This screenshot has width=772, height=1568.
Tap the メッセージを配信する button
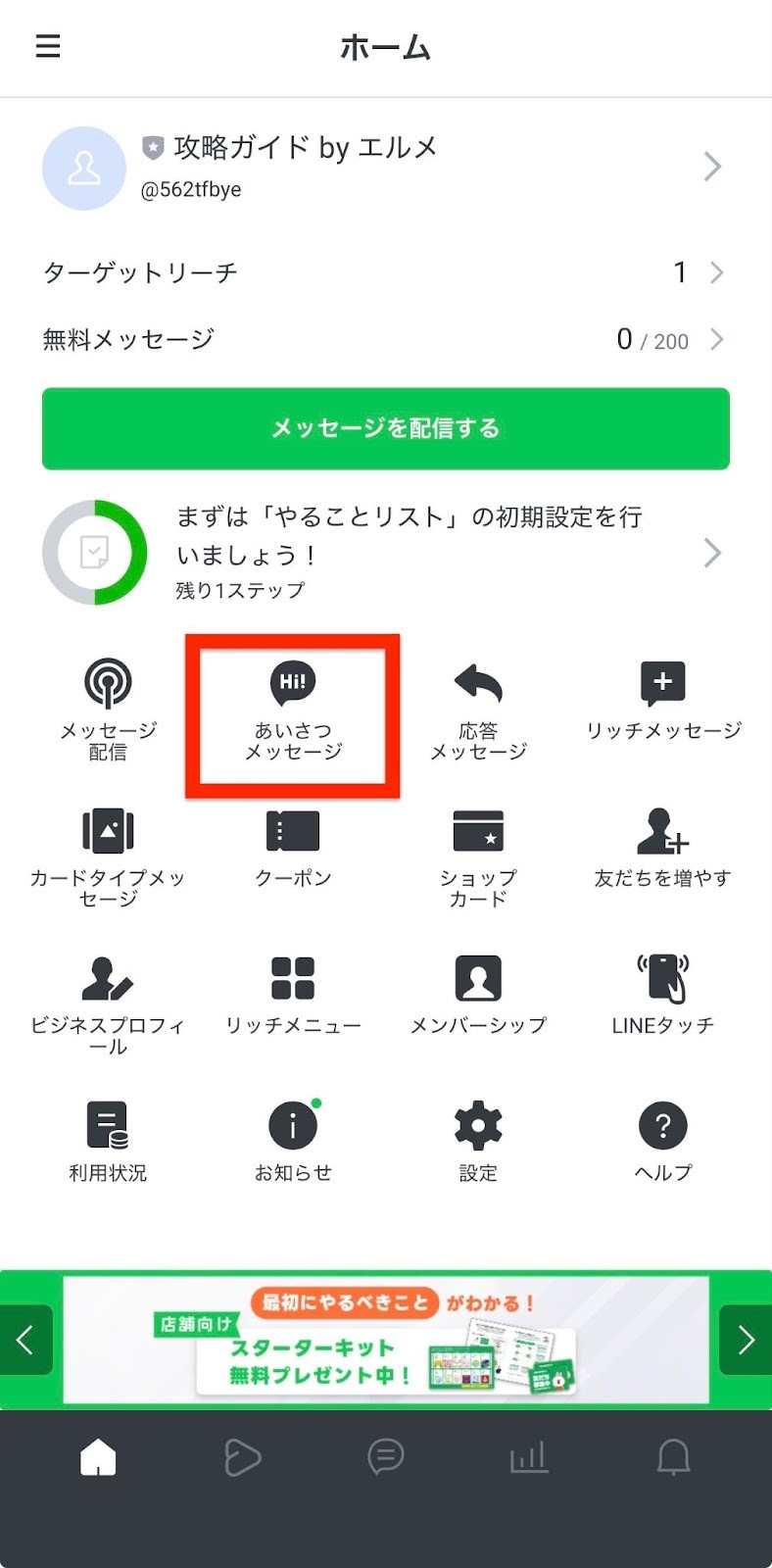(x=386, y=428)
